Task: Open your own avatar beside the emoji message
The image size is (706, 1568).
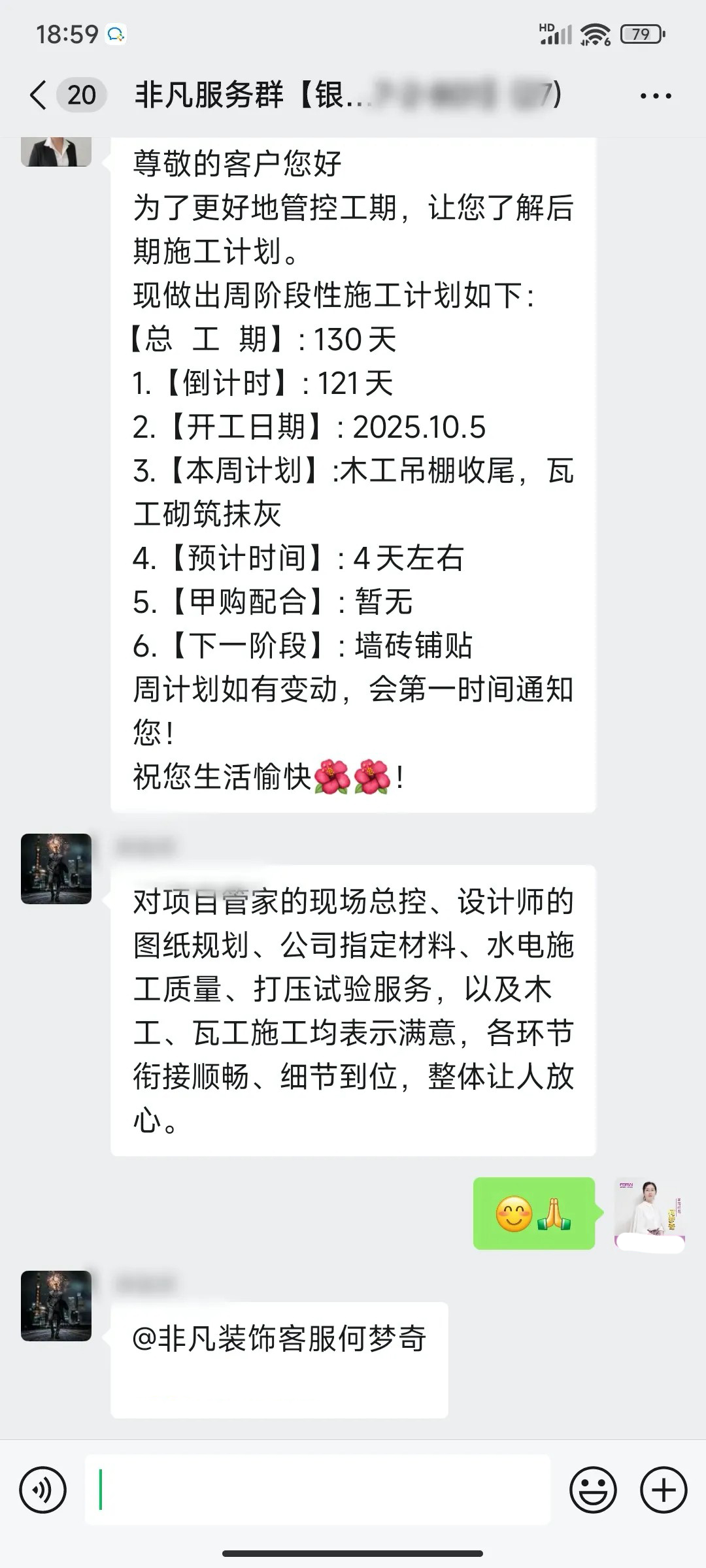Action: pos(648,1214)
